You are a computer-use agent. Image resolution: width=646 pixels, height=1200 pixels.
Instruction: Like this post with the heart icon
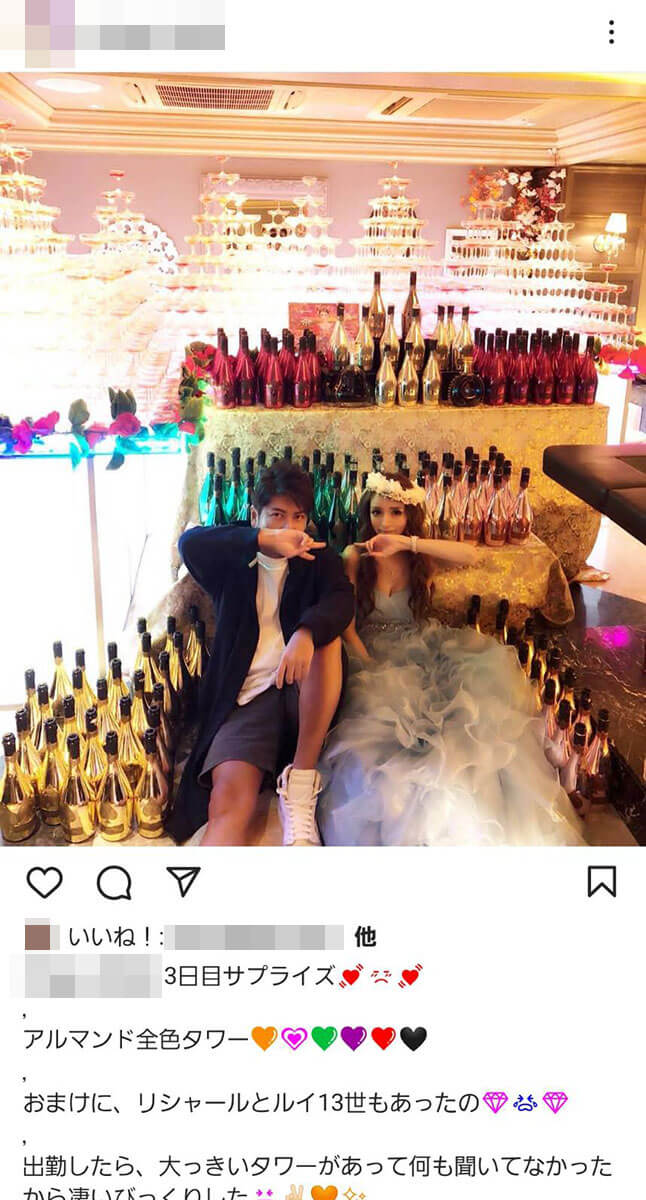pyautogui.click(x=44, y=881)
